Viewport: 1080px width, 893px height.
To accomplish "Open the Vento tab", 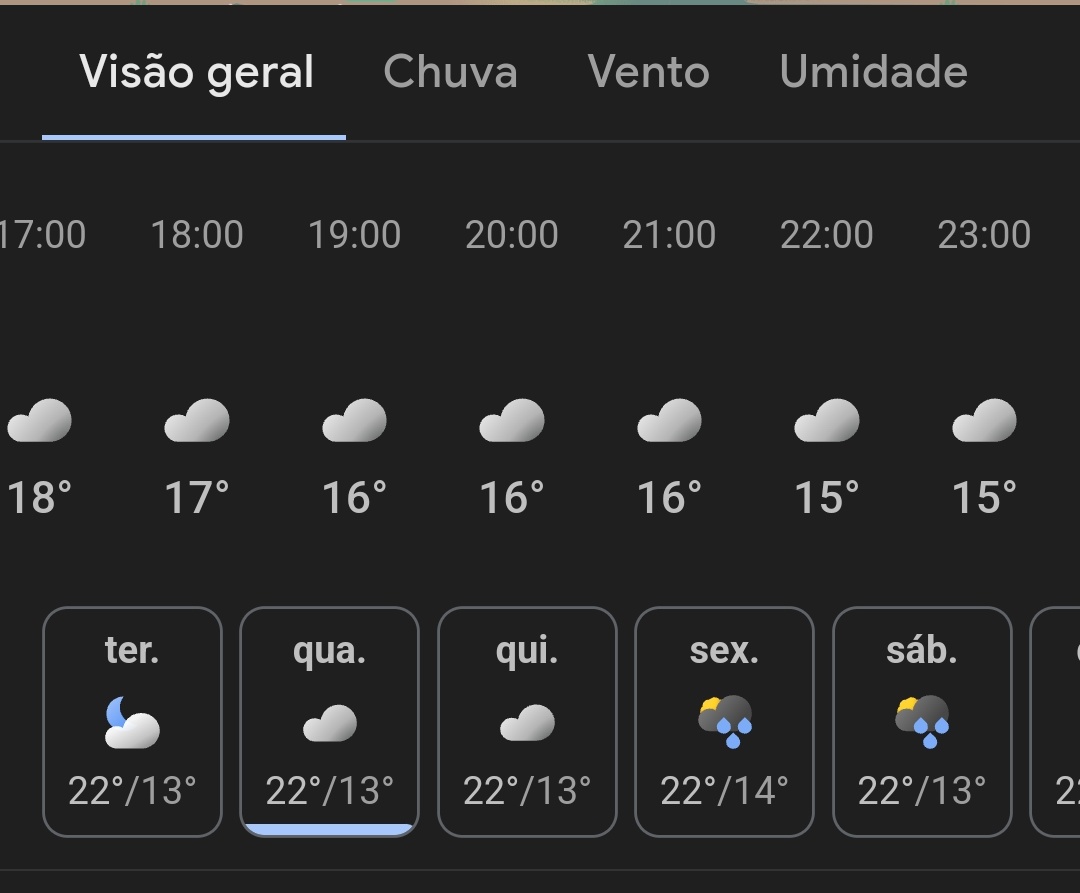I will 648,73.
